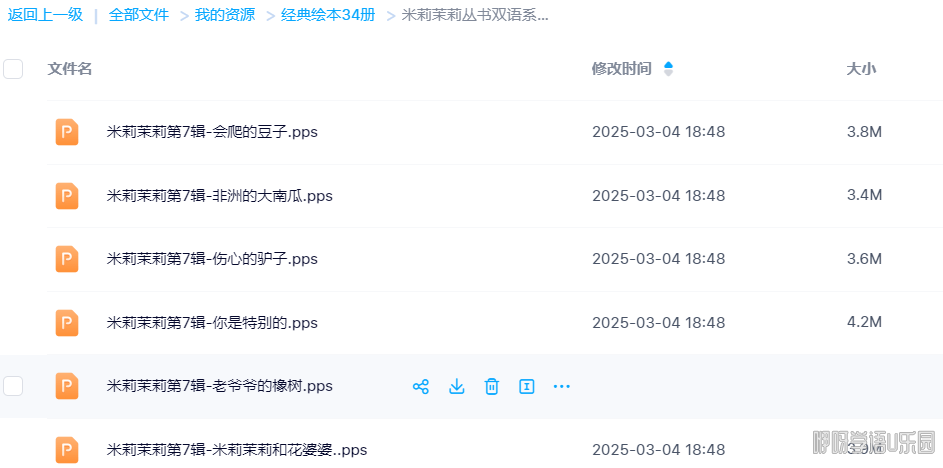The height and width of the screenshot is (468, 943).
Task: Open the file 老爷爷的橡树.pps
Action: pyautogui.click(x=219, y=386)
